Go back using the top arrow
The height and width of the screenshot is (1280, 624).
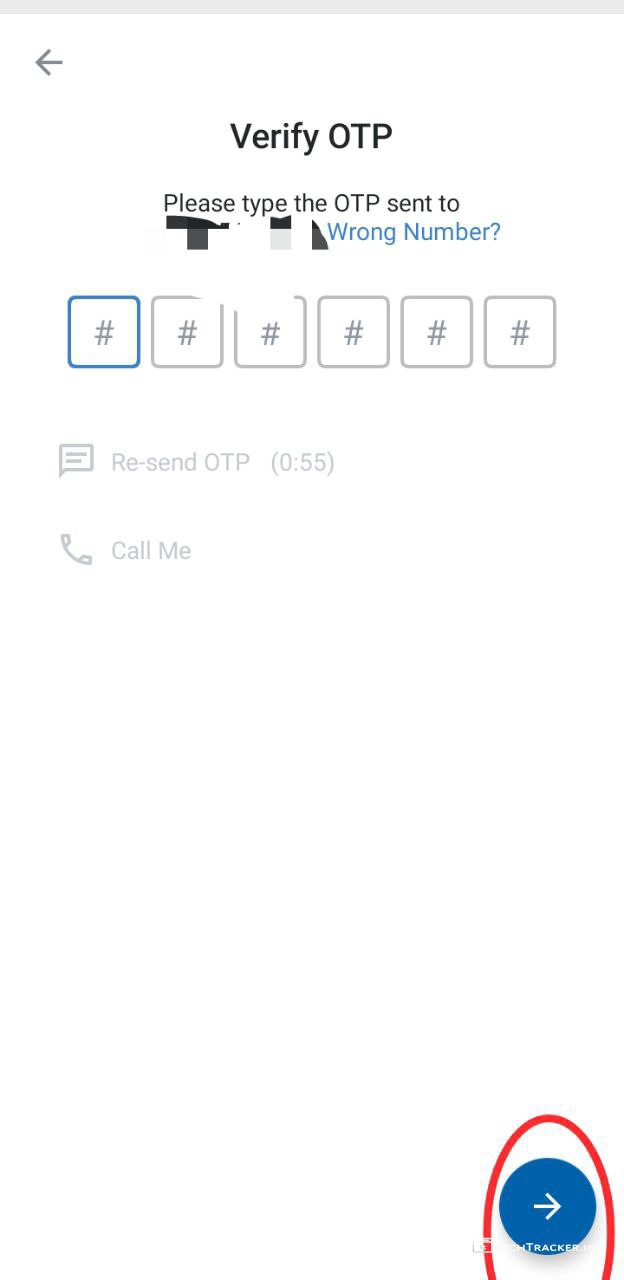[x=49, y=63]
